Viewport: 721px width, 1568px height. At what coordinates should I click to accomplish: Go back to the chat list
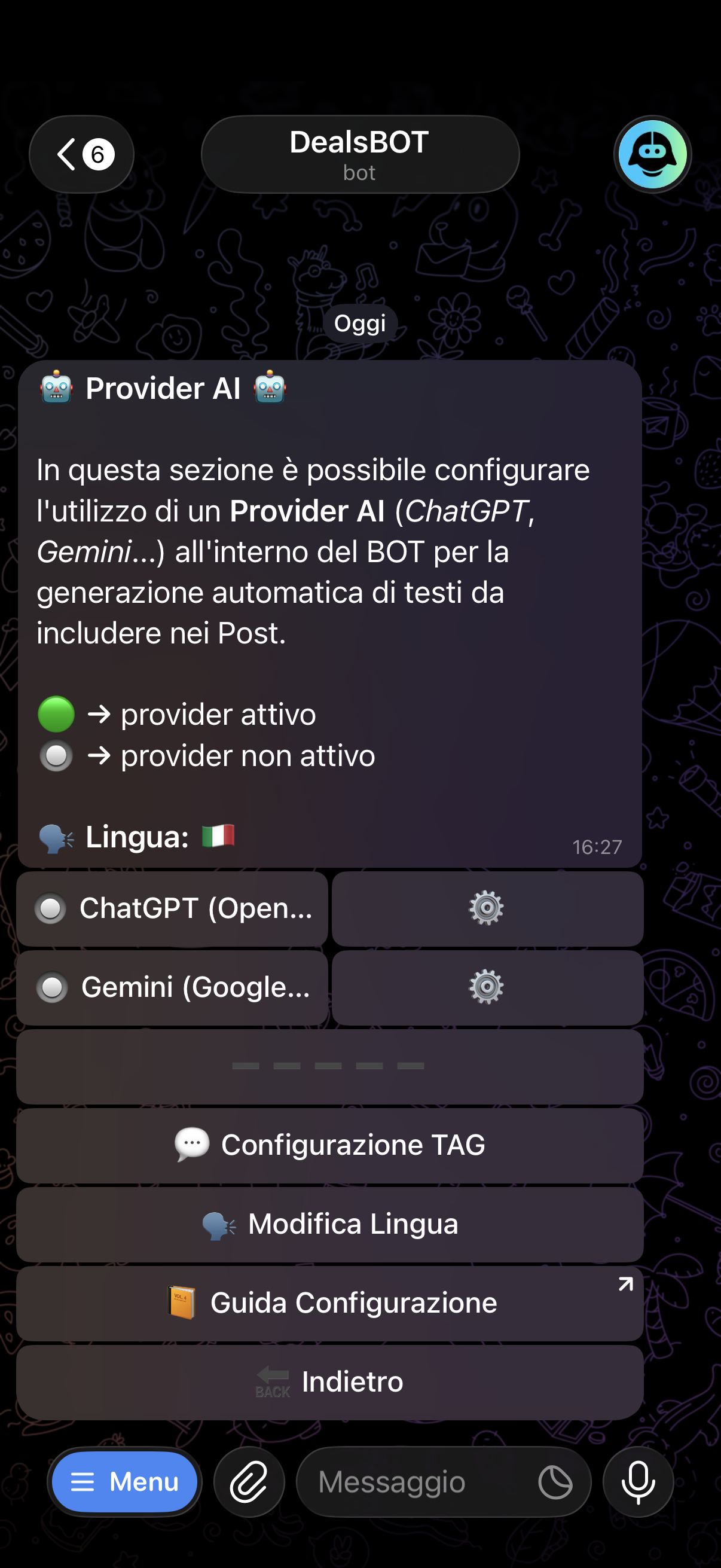[81, 155]
